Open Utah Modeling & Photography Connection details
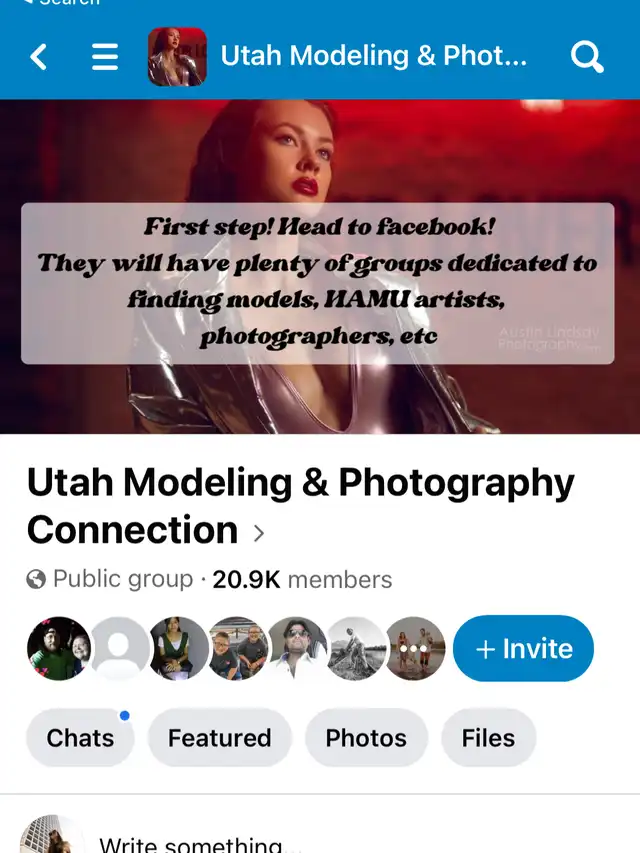This screenshot has width=640, height=853. click(x=300, y=505)
